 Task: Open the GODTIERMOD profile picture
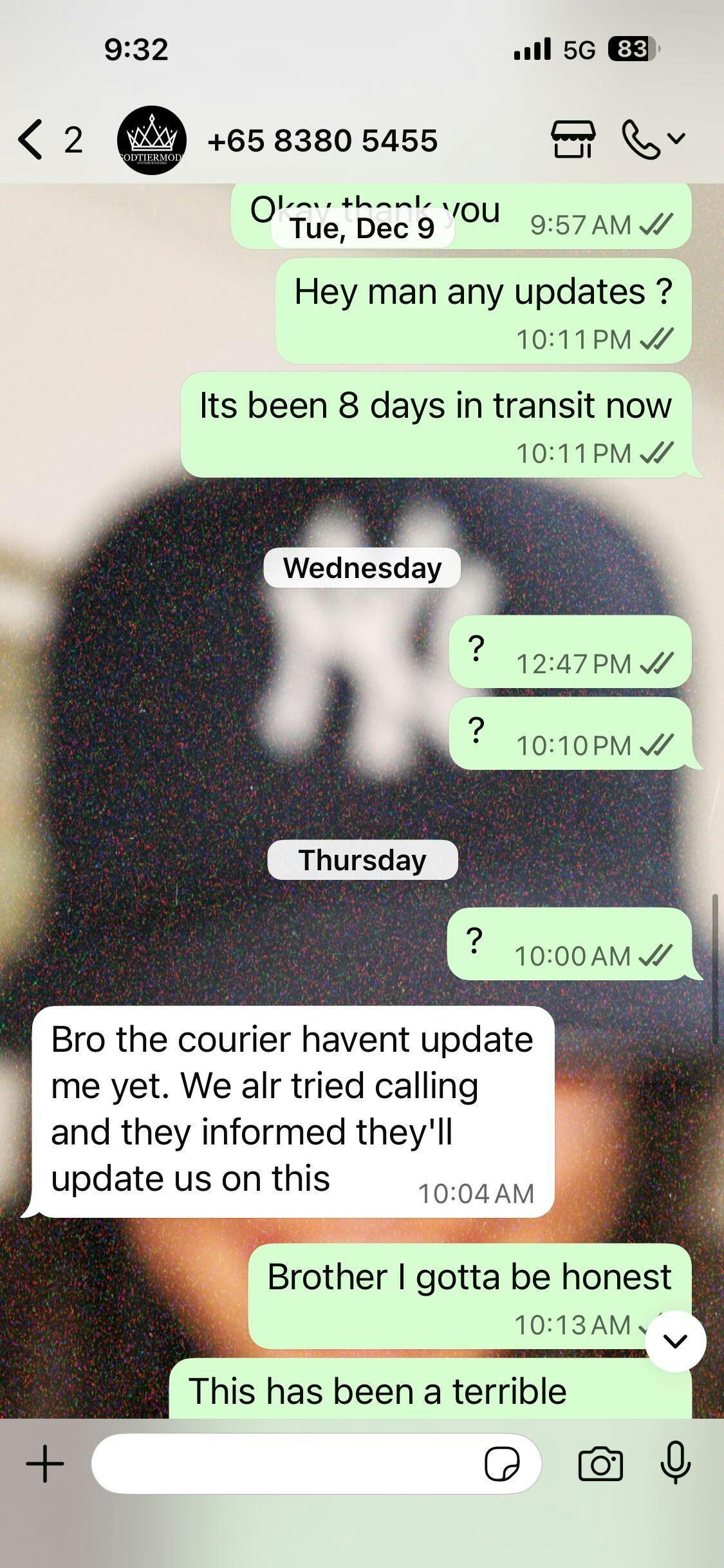click(x=152, y=140)
